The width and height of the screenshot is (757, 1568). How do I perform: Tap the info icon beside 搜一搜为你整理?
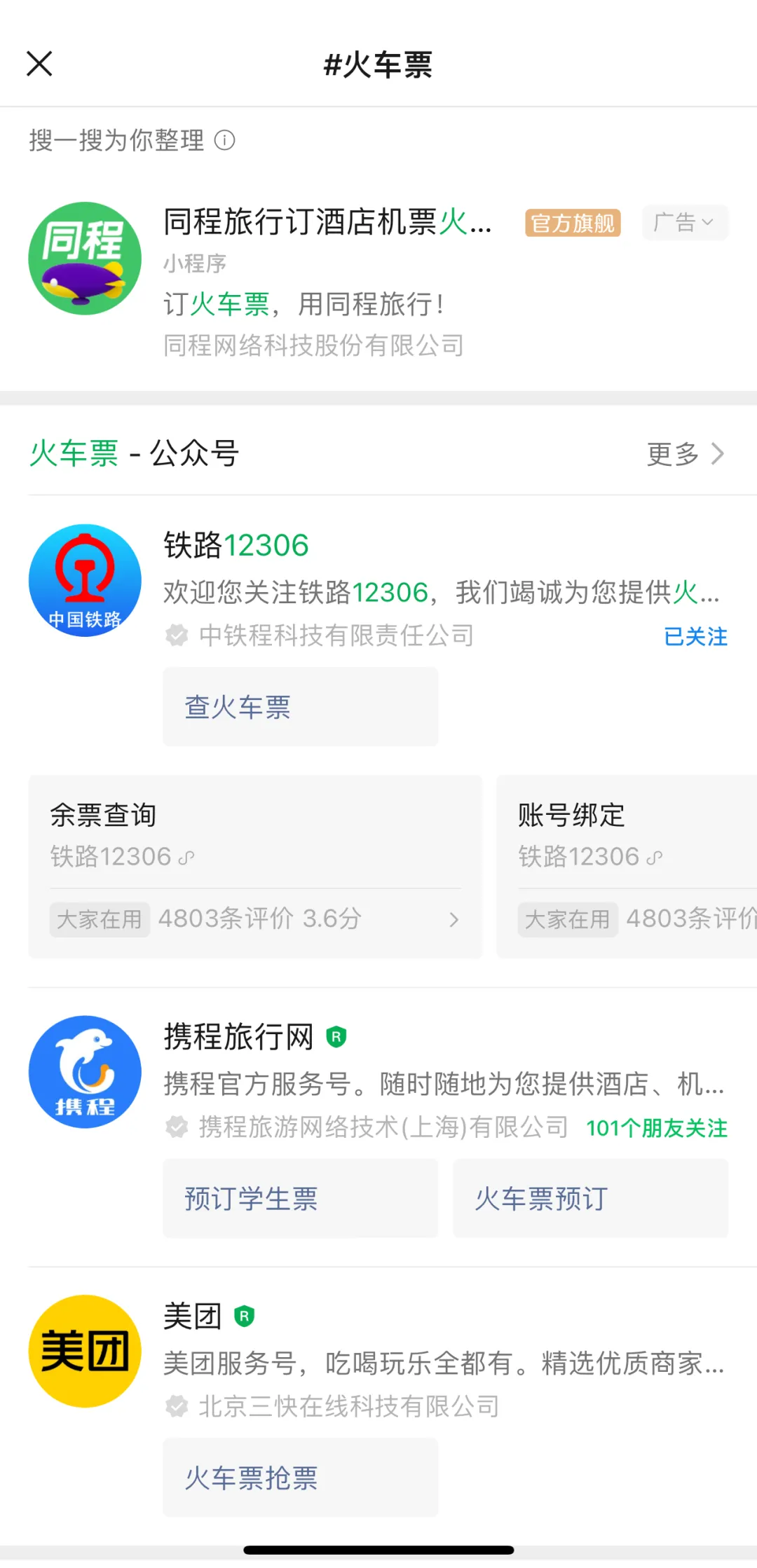point(224,140)
